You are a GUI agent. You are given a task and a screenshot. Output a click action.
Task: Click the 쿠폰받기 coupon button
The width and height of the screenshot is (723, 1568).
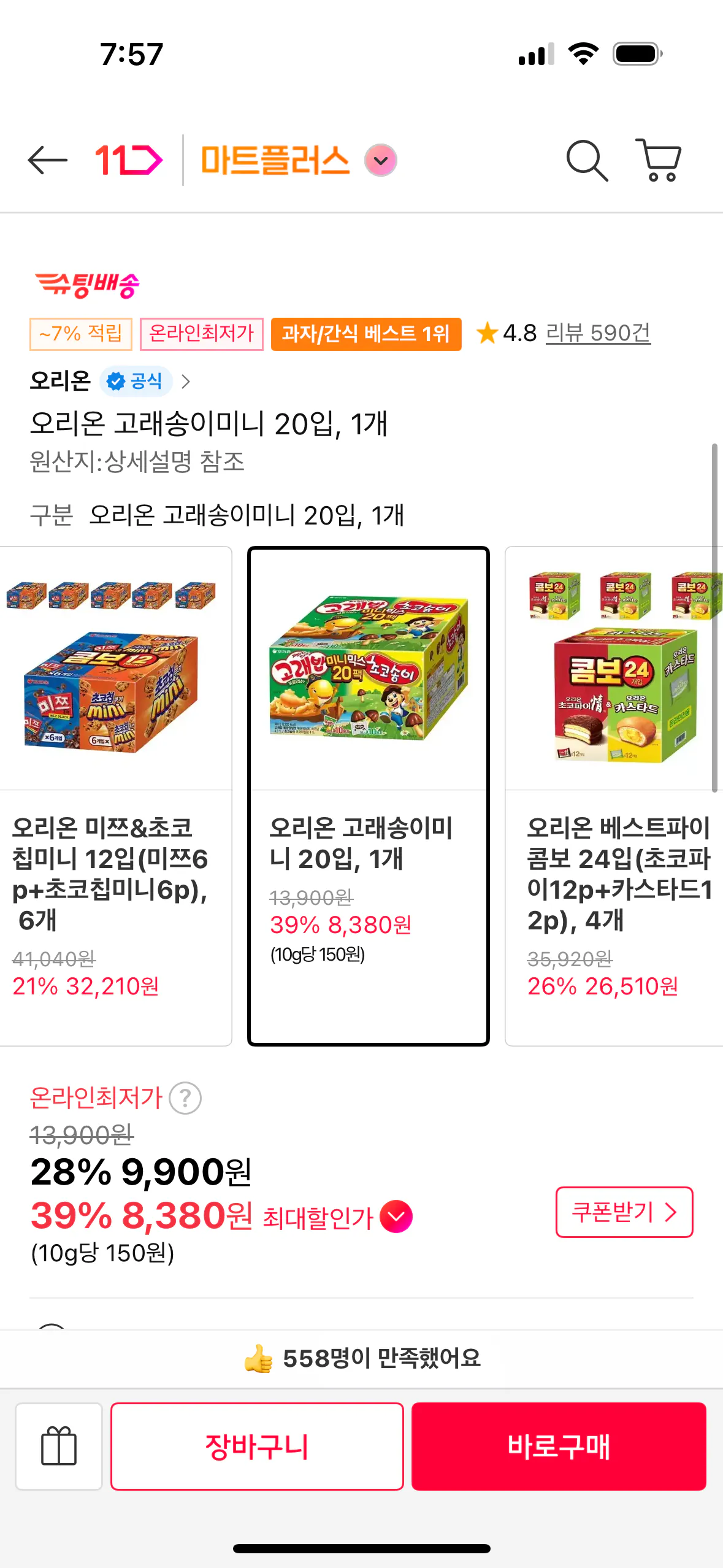[x=624, y=1212]
